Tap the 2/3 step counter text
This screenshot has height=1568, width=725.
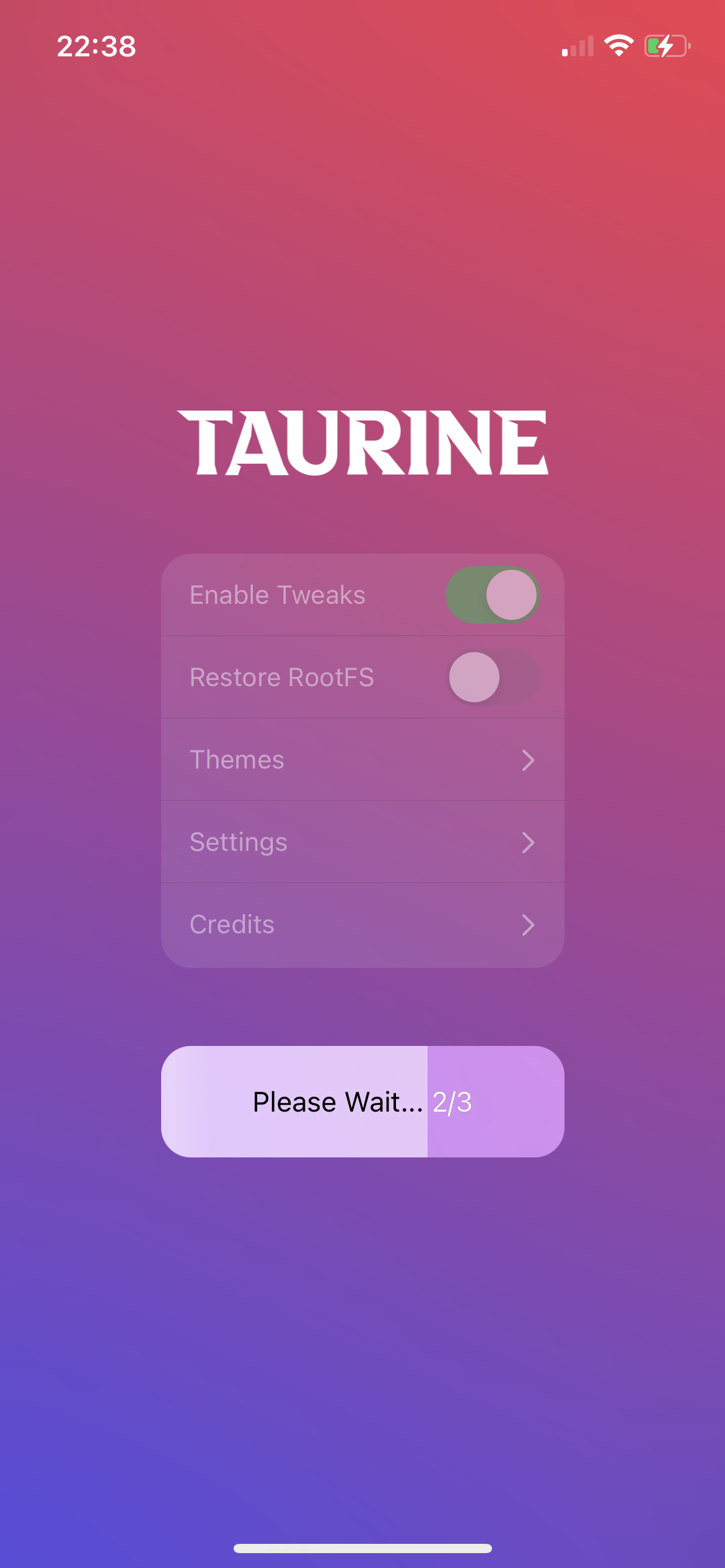[x=452, y=1102]
